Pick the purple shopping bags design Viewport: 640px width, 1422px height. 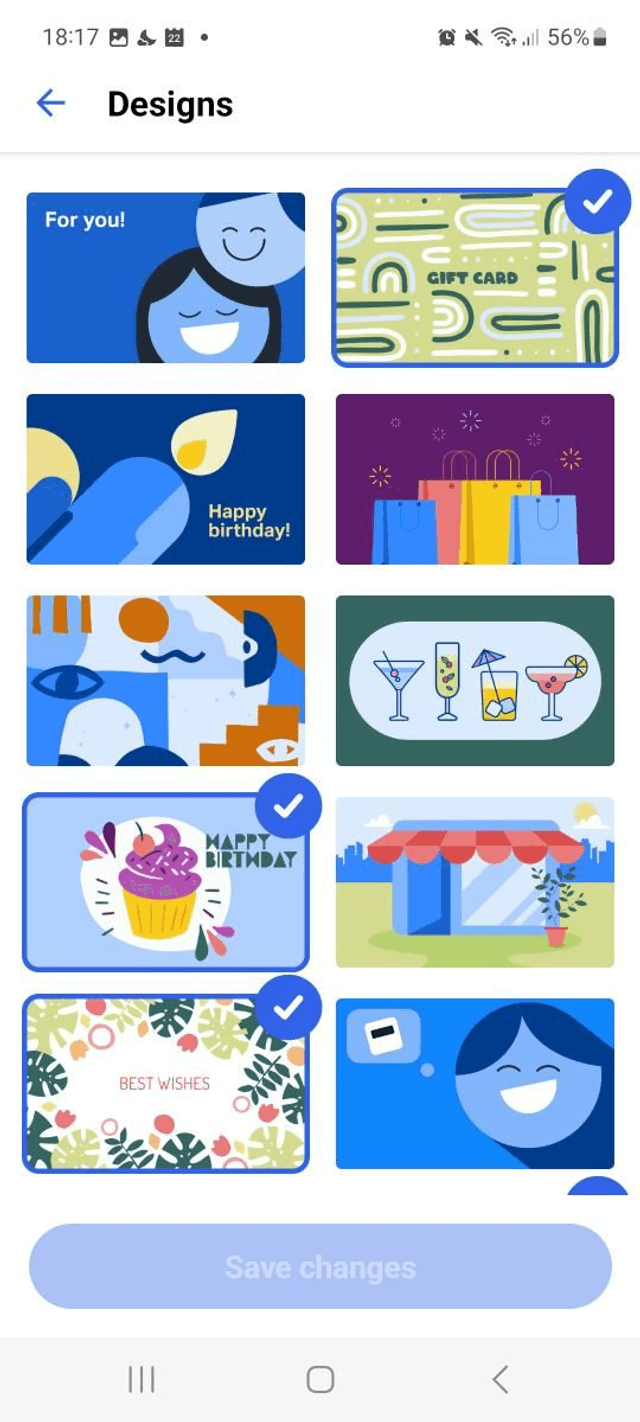pyautogui.click(x=475, y=479)
